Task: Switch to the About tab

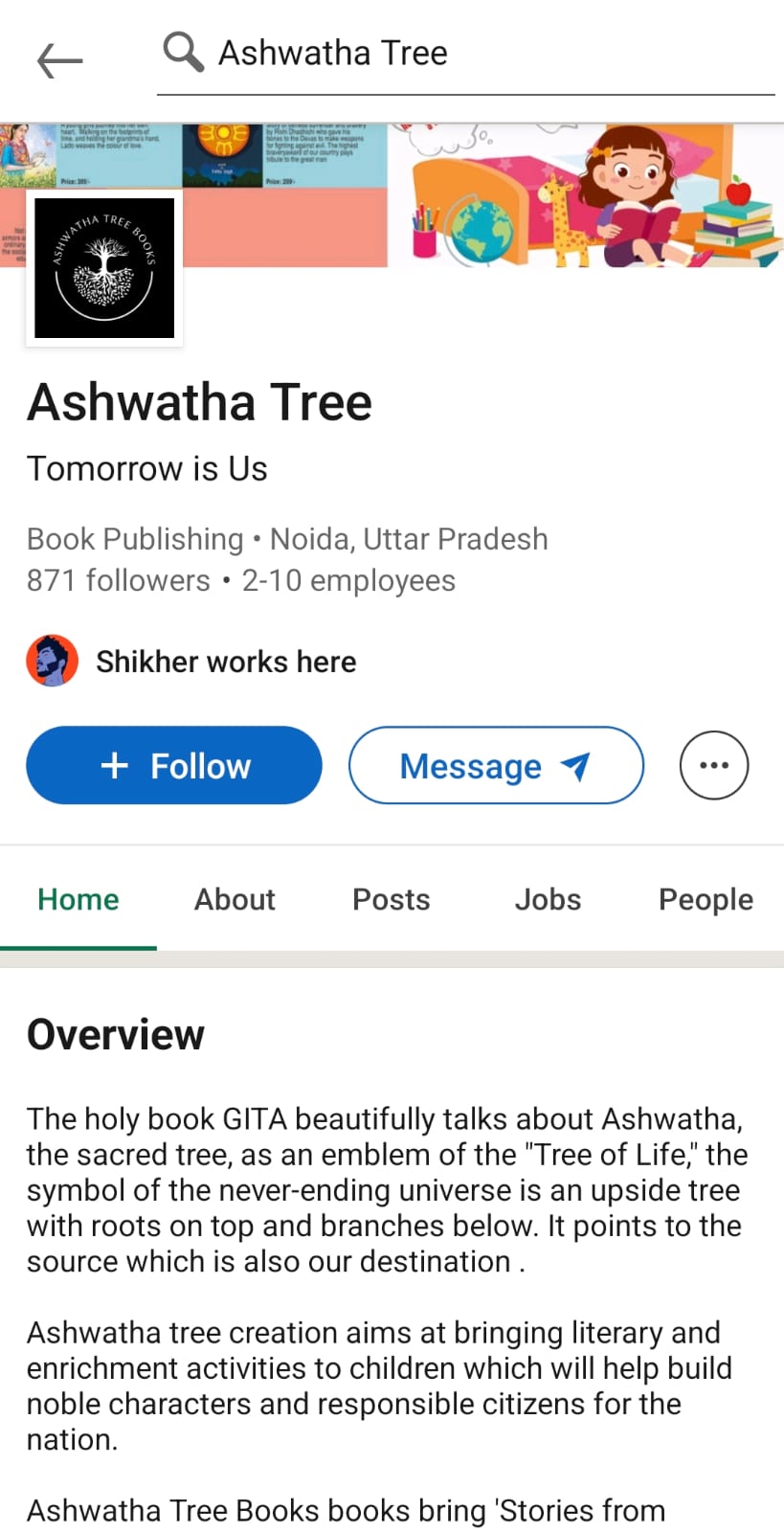Action: click(x=235, y=899)
